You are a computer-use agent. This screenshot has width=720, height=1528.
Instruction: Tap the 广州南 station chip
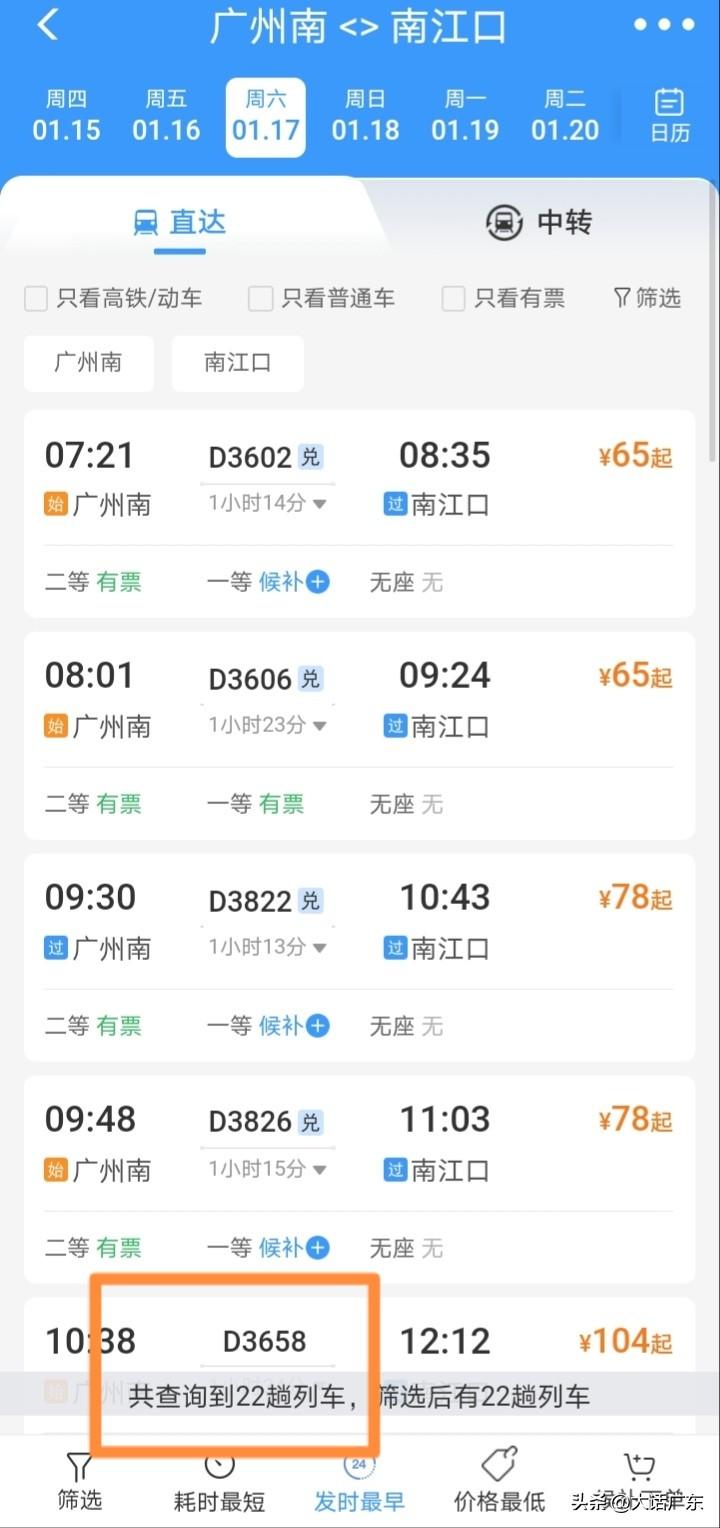coord(89,362)
